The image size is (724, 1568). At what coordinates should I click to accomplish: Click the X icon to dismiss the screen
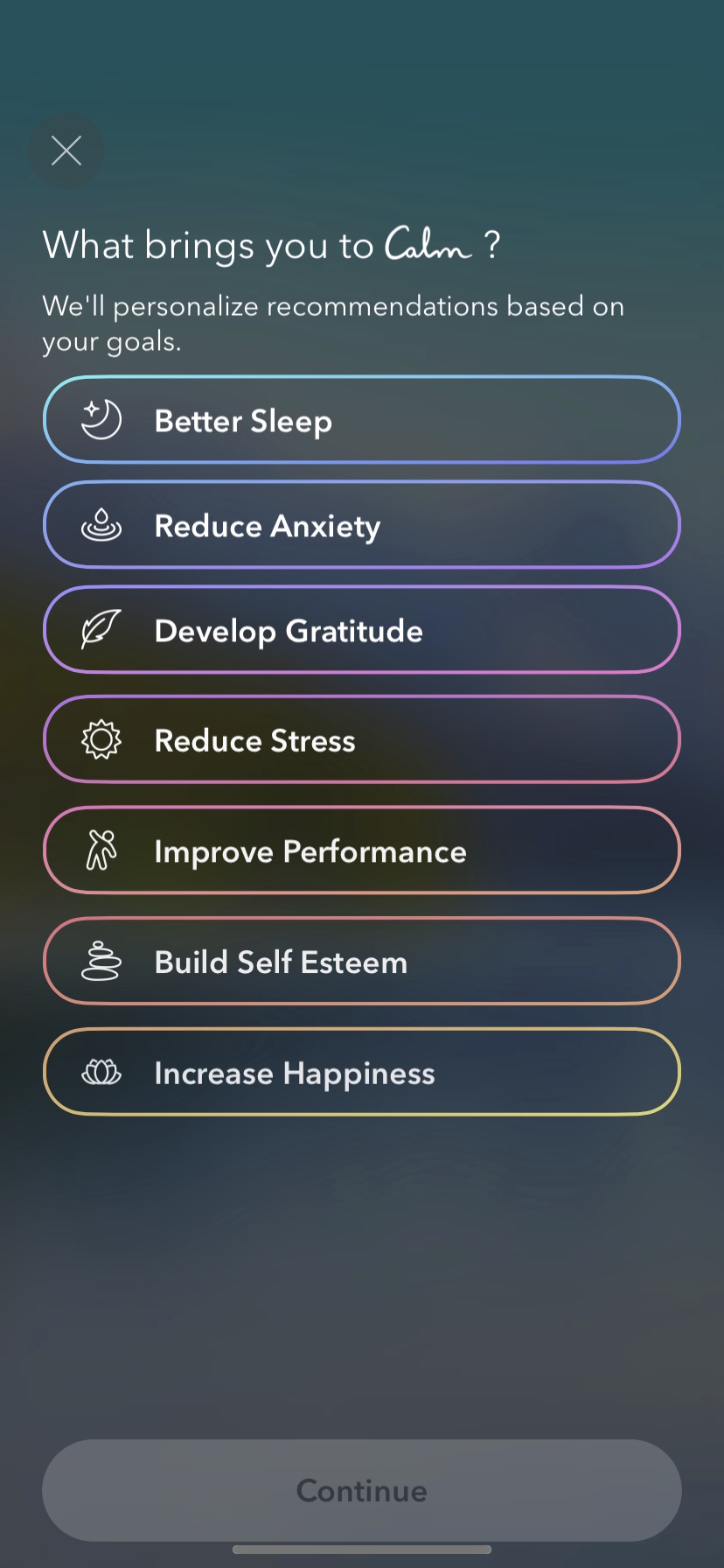66,150
